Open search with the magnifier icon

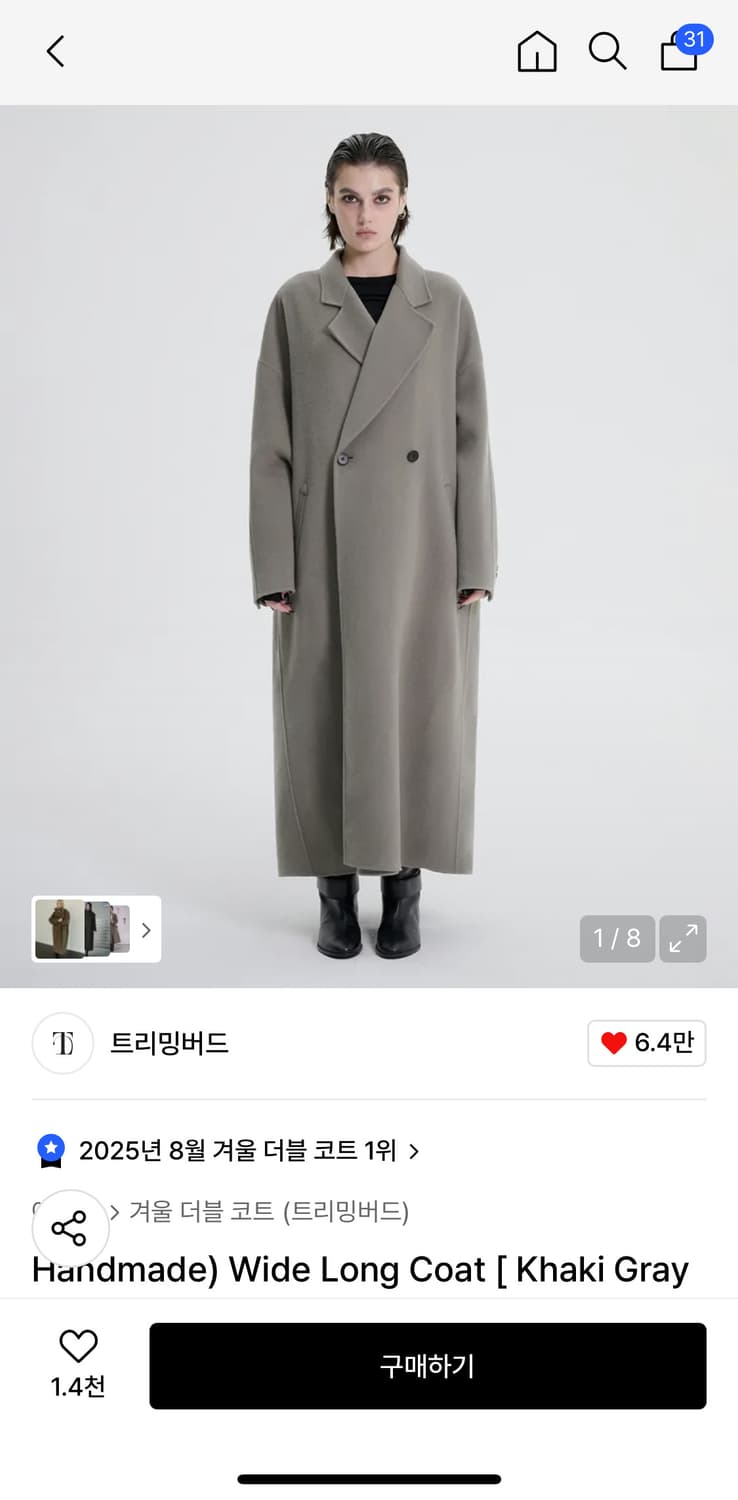[607, 51]
